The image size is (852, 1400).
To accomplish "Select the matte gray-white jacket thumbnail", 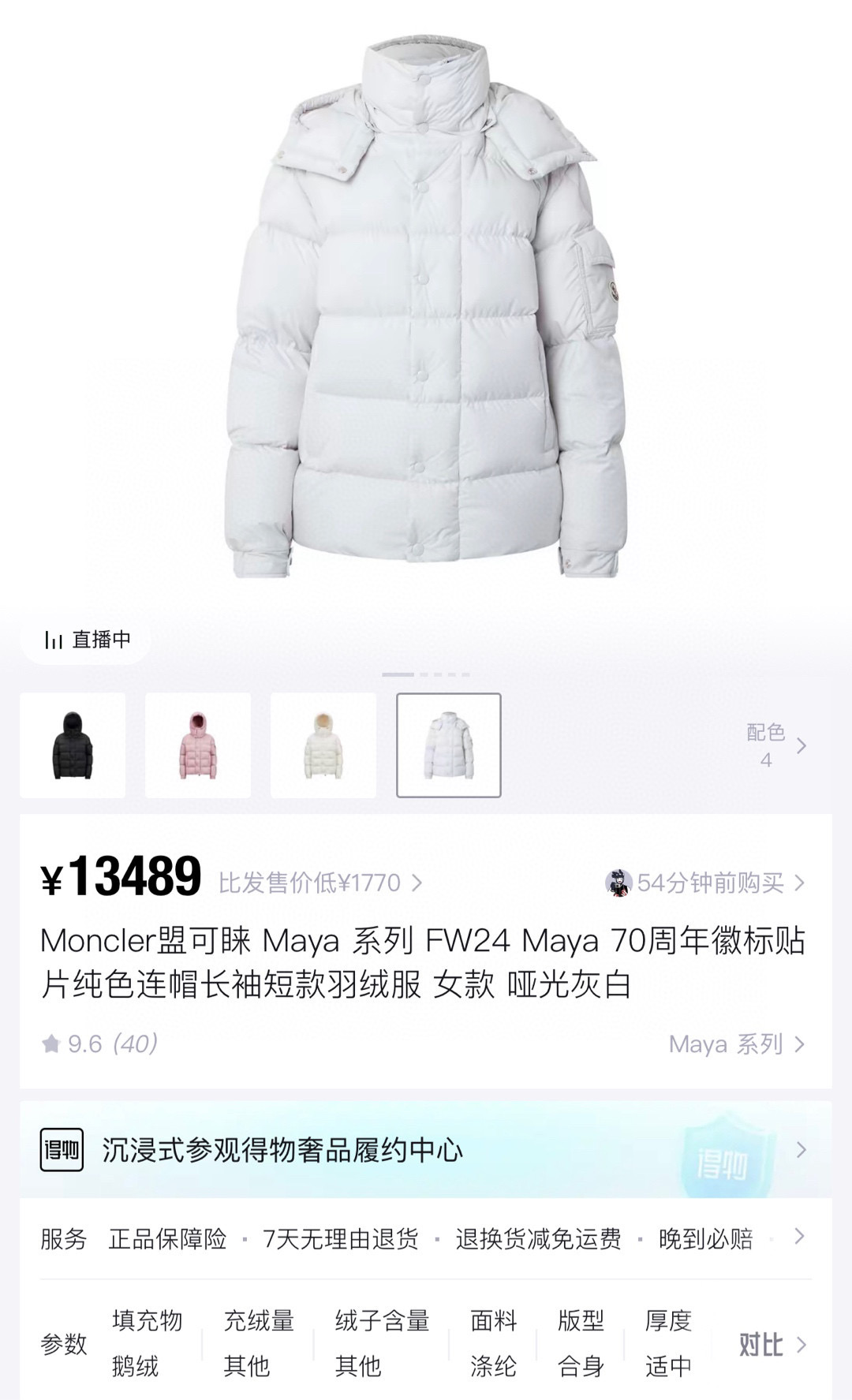I will tap(449, 745).
